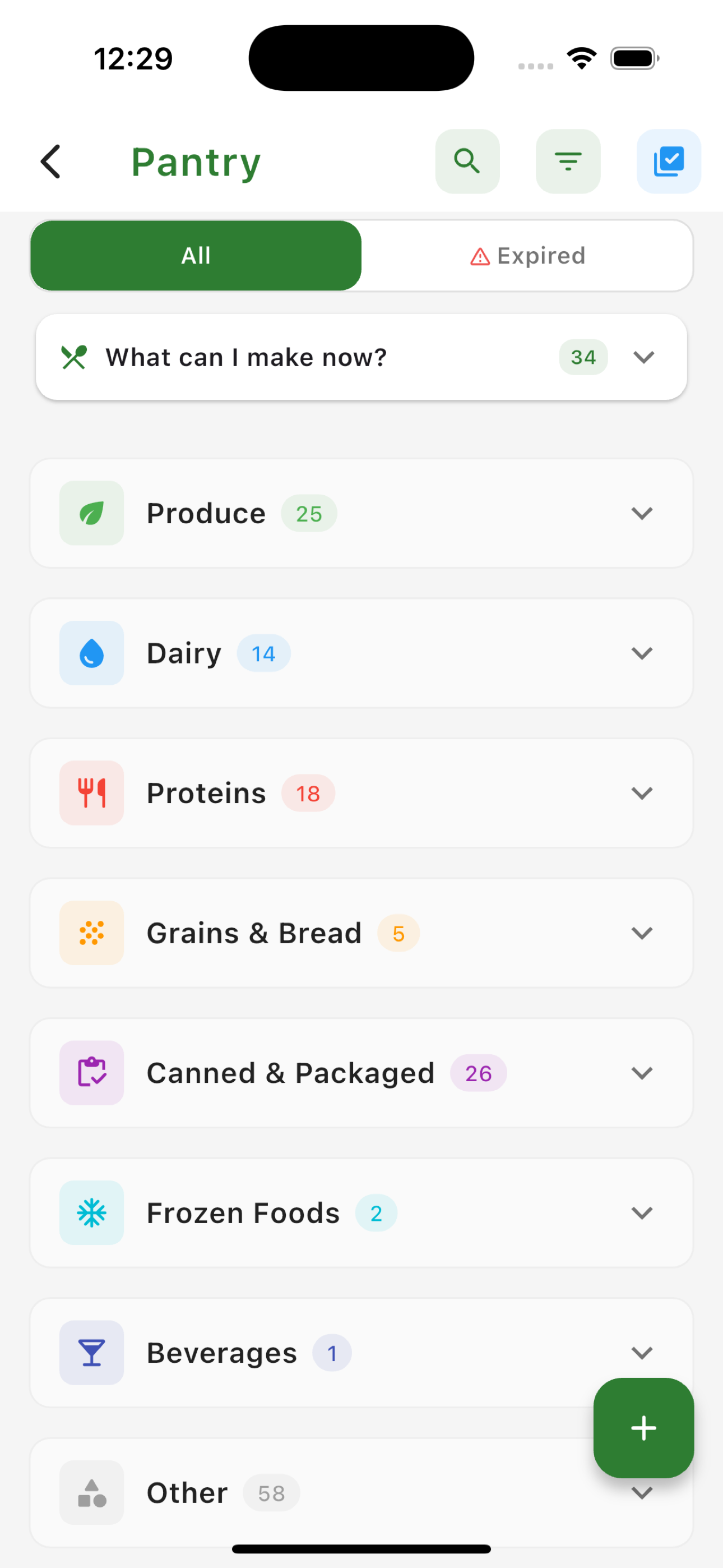Tap the cocktail icon for Beverages

click(x=91, y=1353)
